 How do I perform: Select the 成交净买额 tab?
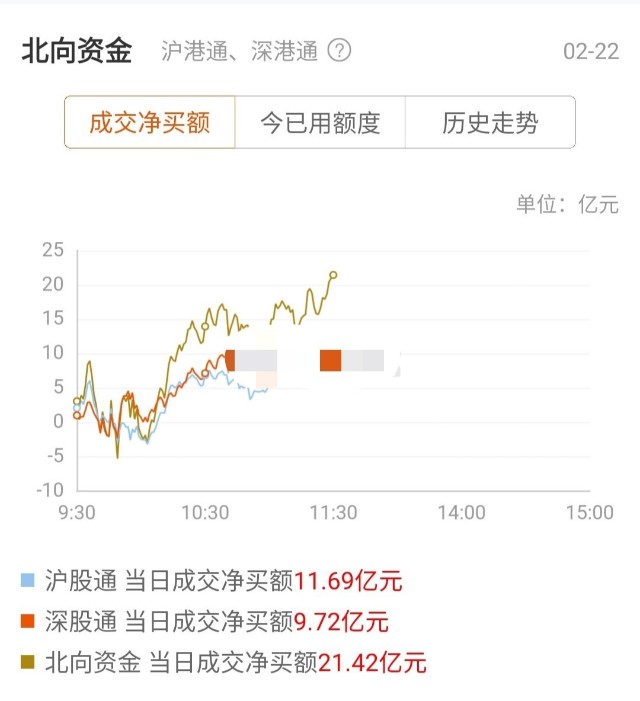coord(150,123)
